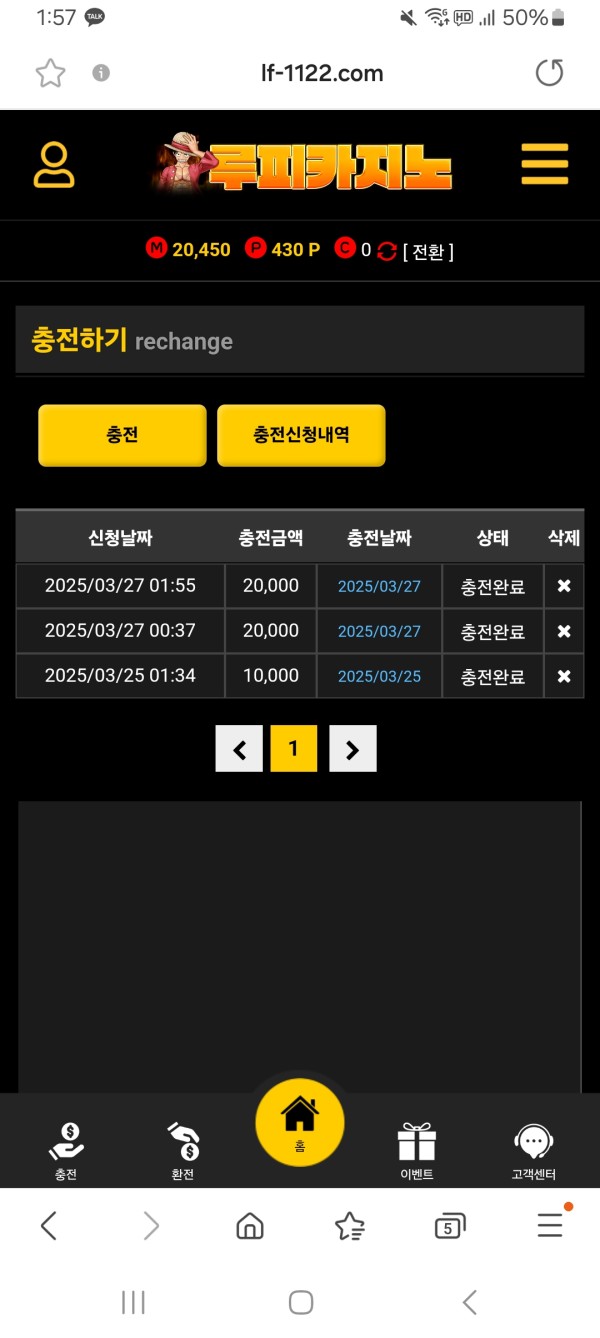Screen dimensions: 600x1338
Task: Delete the 2025/03/27 01:55 record
Action: click(x=564, y=586)
